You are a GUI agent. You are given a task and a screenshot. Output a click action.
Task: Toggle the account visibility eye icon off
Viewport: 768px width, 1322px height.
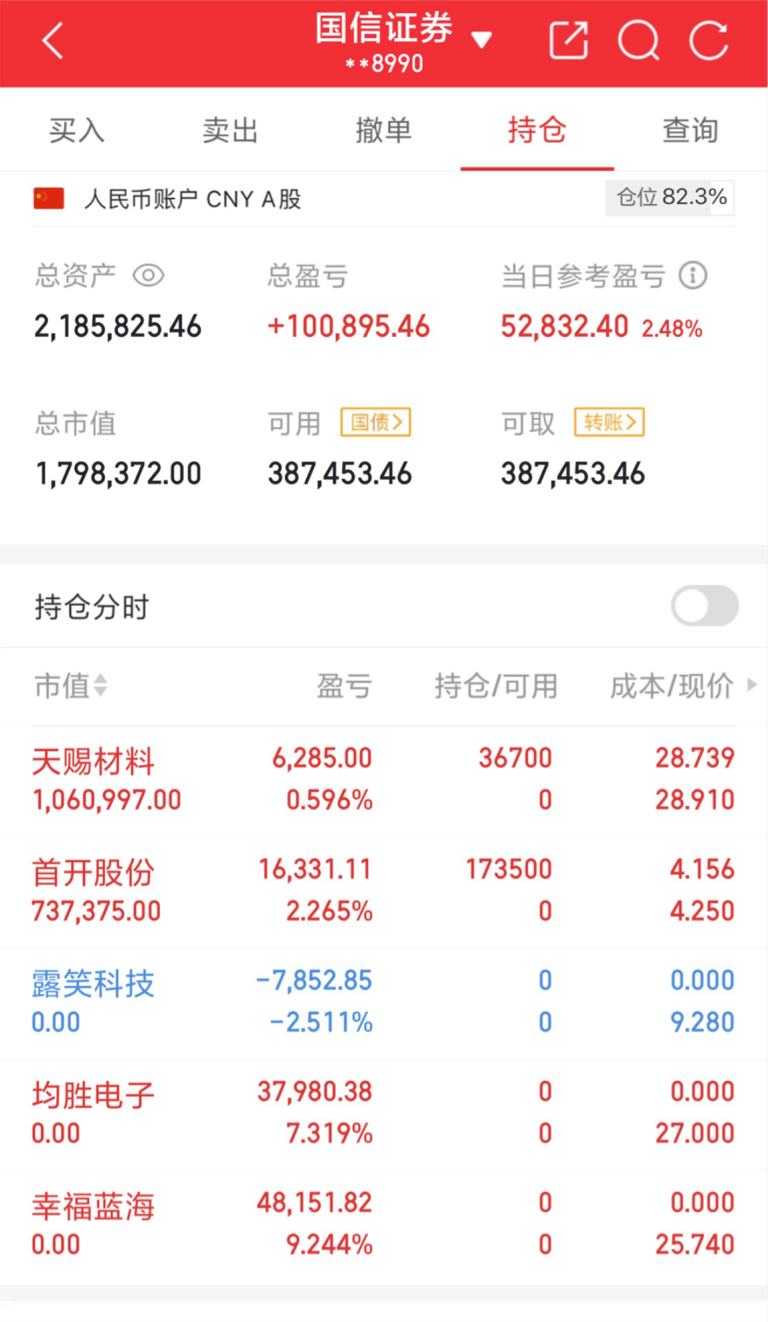[148, 276]
